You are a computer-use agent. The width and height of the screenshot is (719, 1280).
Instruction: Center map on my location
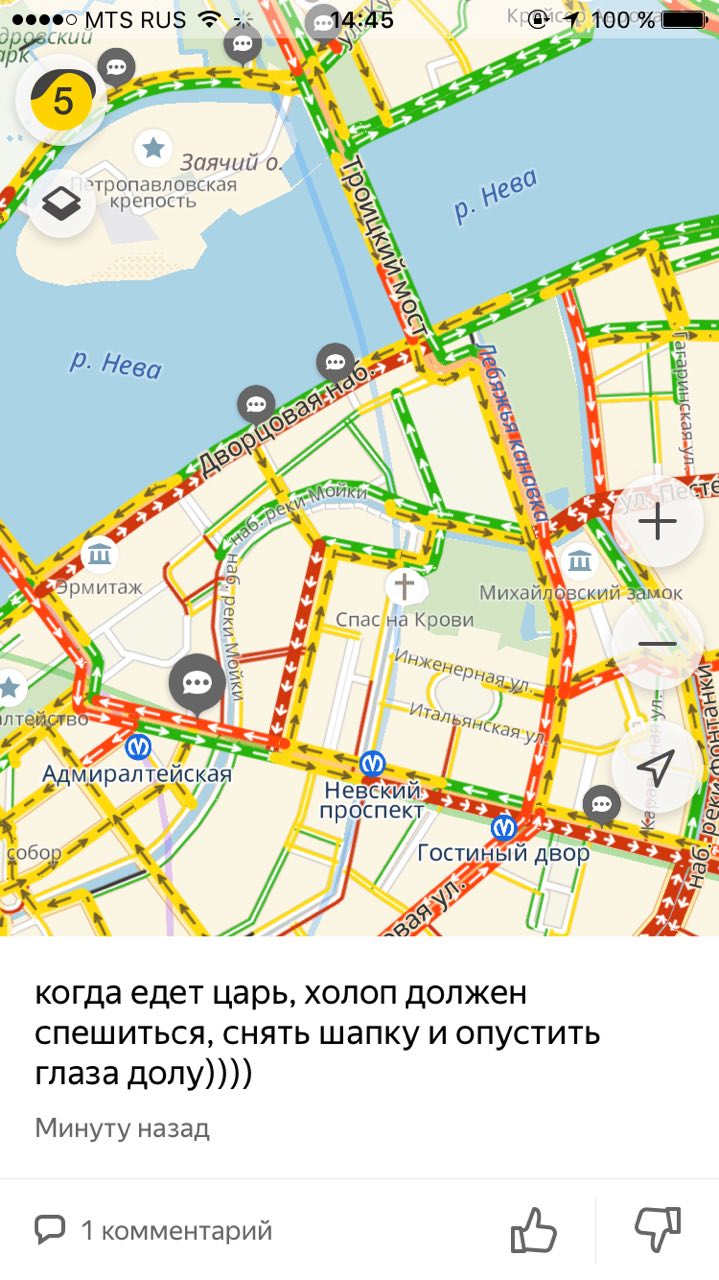[x=657, y=767]
